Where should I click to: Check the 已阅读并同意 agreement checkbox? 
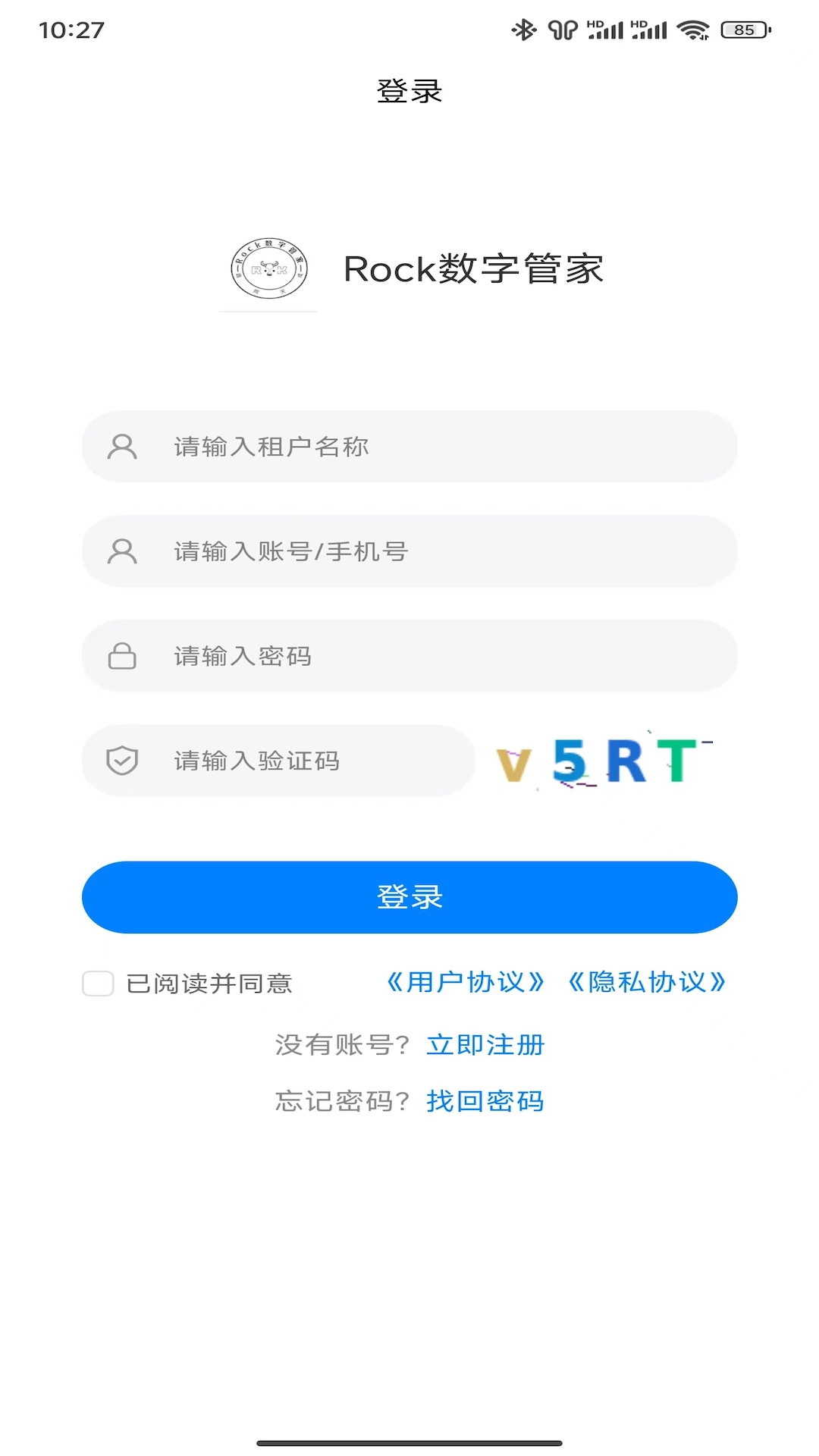coord(98,983)
